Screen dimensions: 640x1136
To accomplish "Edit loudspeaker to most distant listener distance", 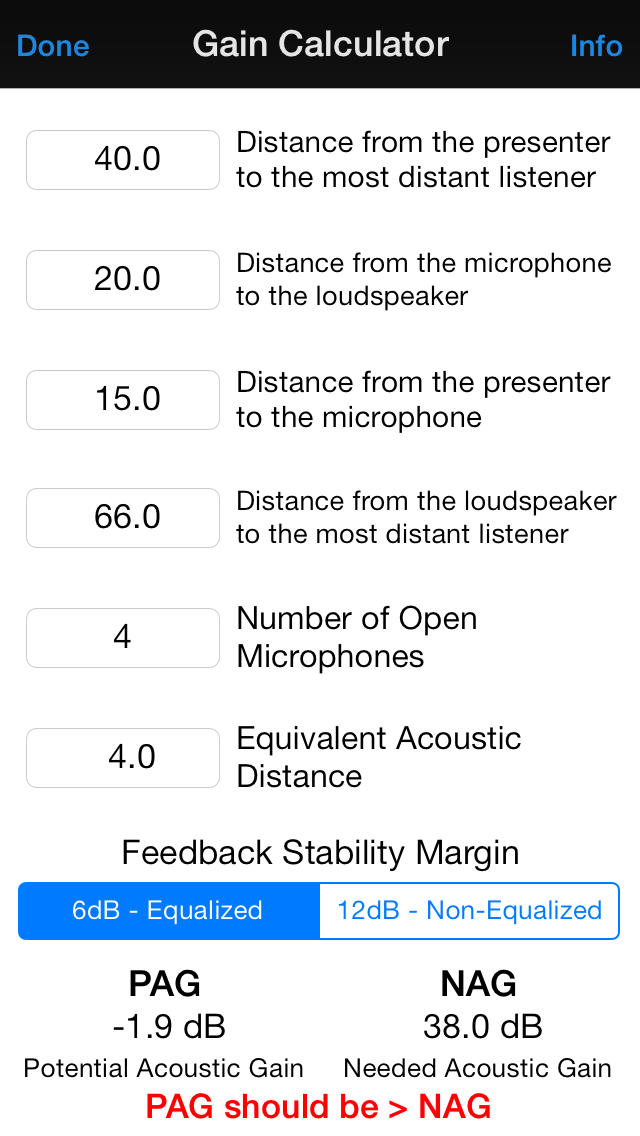I will tap(123, 518).
